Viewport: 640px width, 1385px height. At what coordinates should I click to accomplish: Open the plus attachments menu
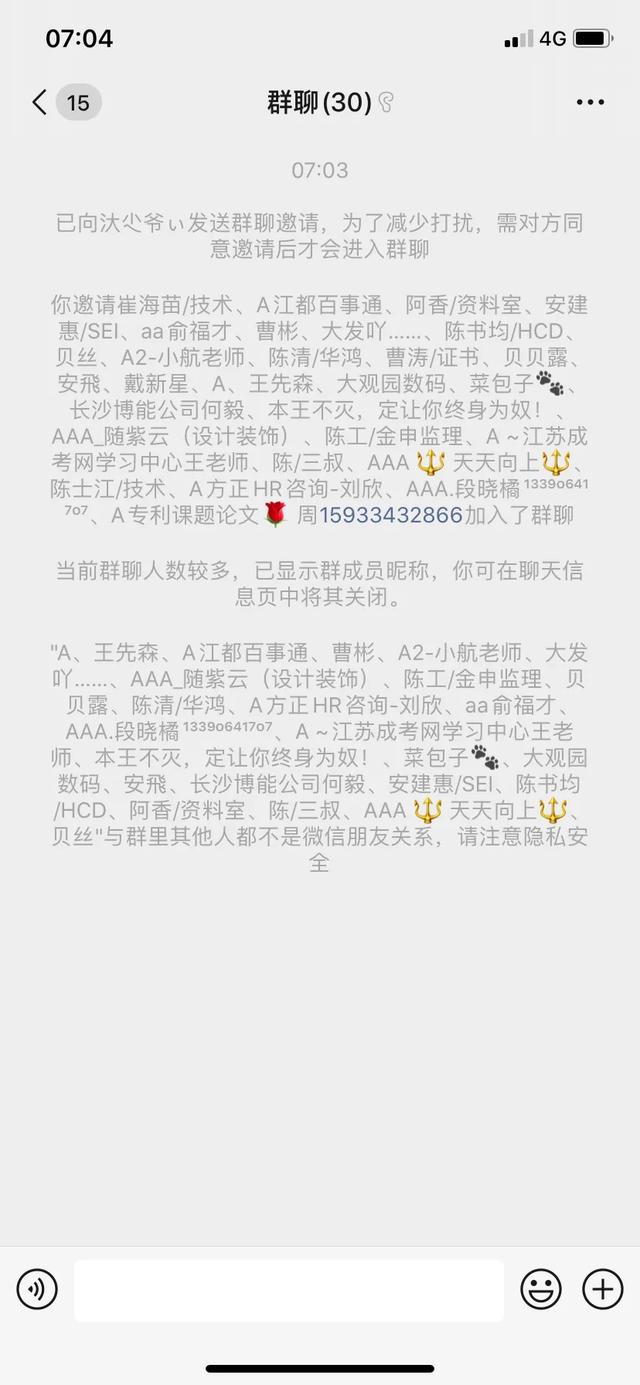[603, 1289]
